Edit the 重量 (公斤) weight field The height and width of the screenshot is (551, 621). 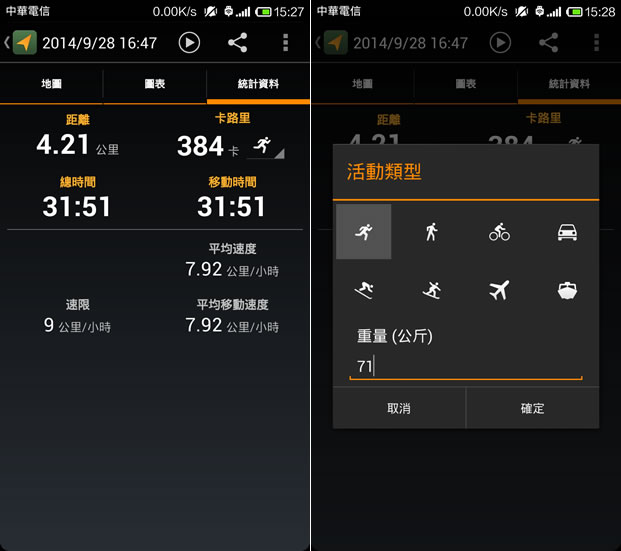pos(465,367)
